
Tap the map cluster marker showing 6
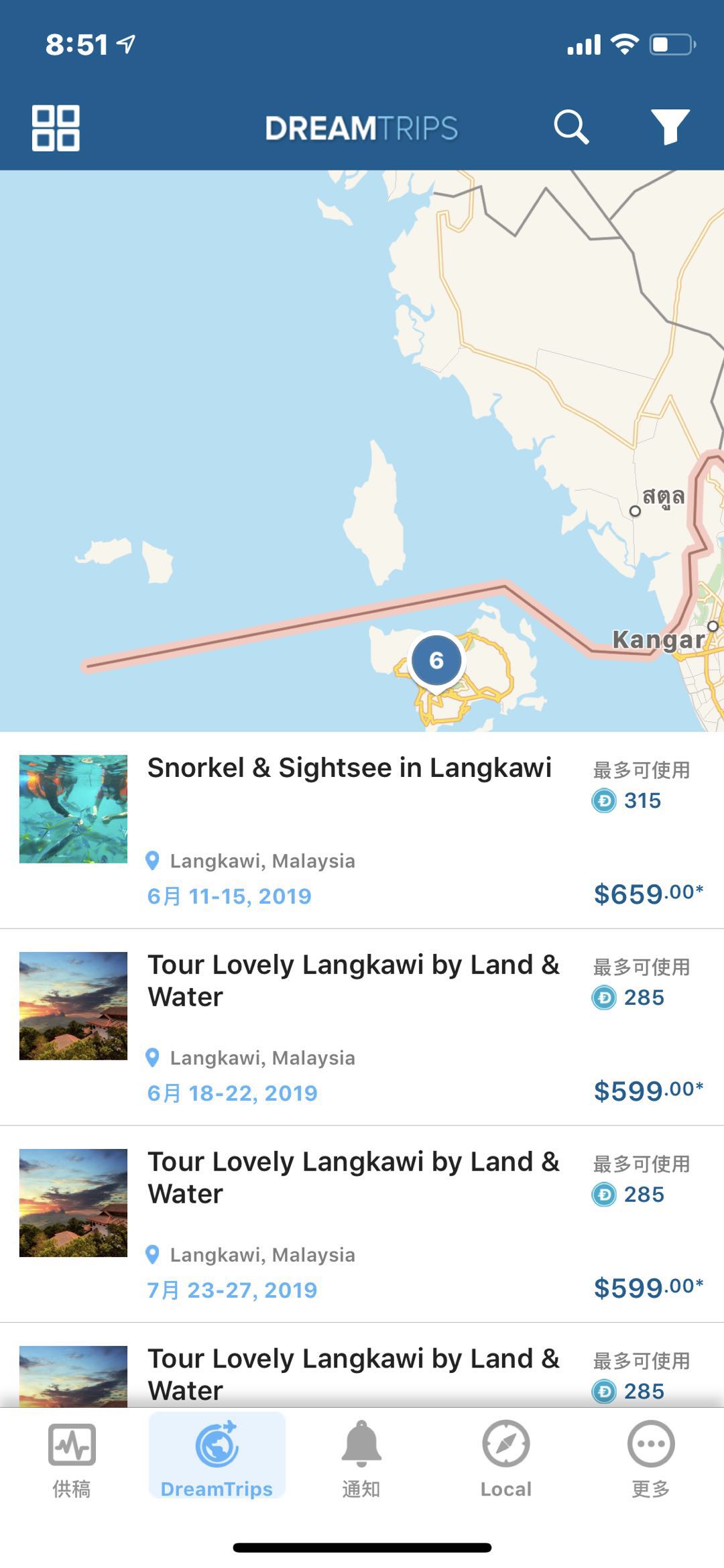pos(436,661)
